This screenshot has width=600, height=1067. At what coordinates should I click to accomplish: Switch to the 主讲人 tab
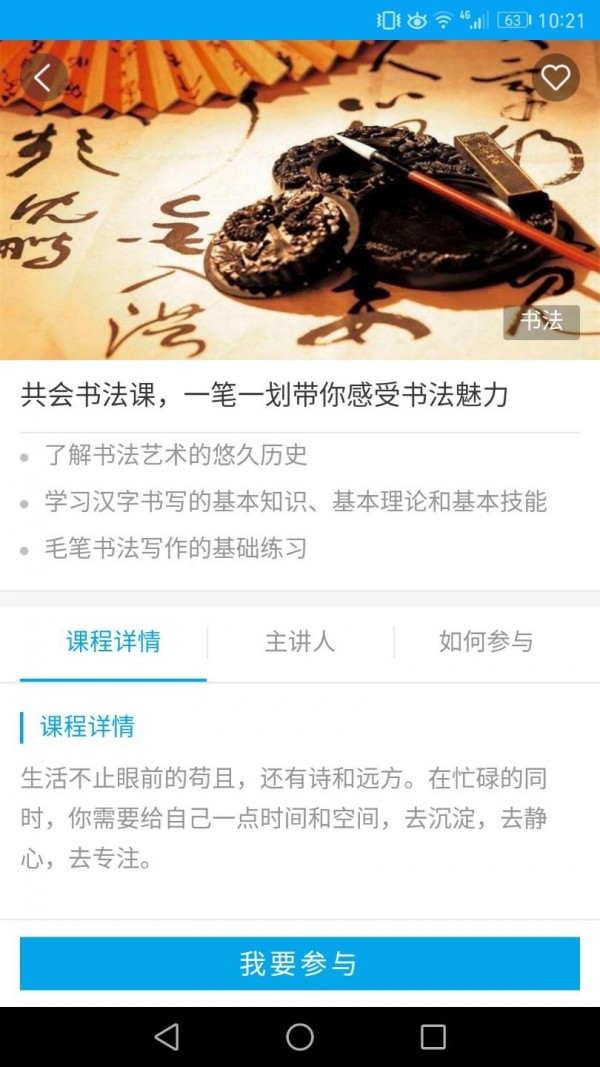pyautogui.click(x=300, y=642)
